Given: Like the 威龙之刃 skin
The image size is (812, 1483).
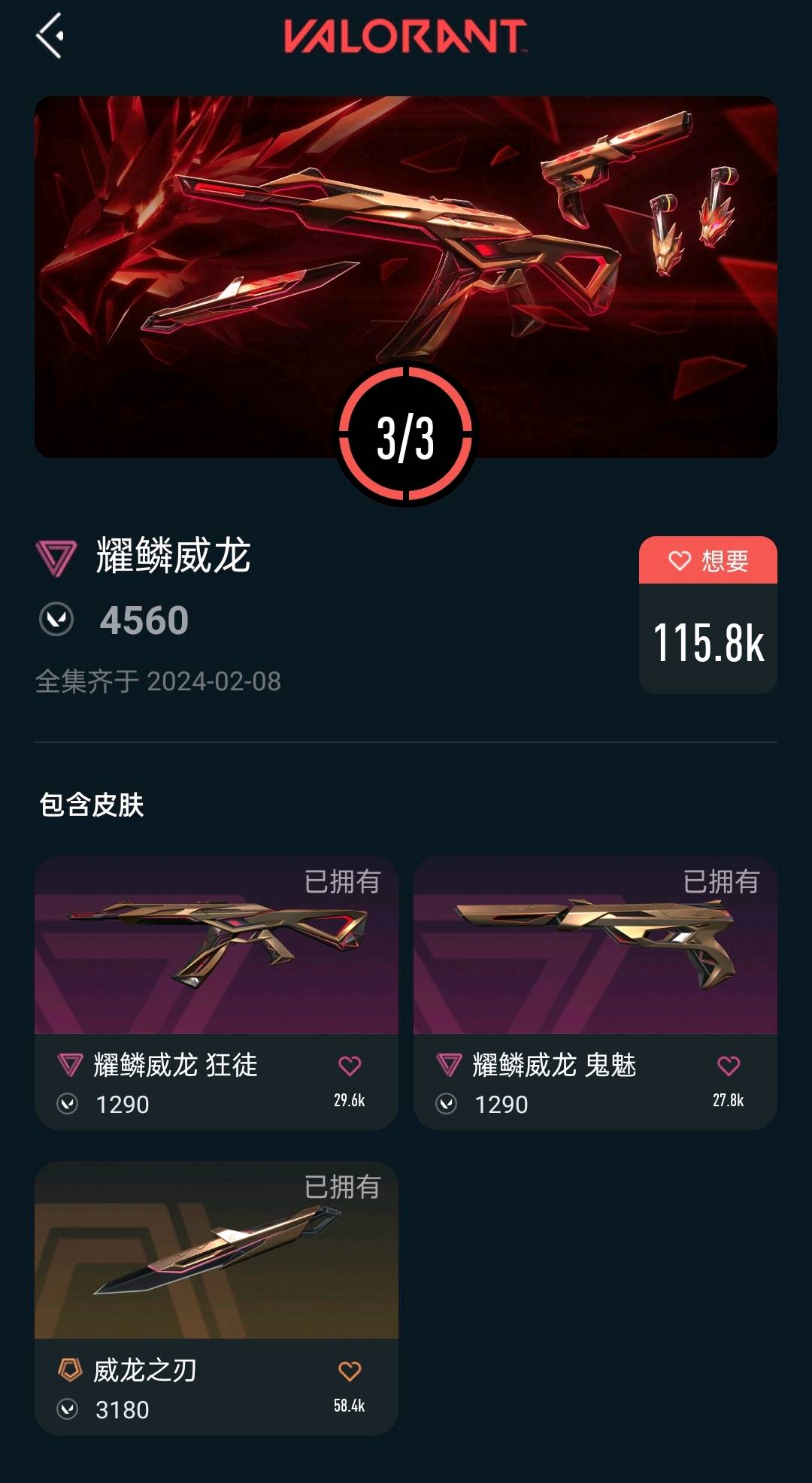Looking at the screenshot, I should click(350, 1371).
